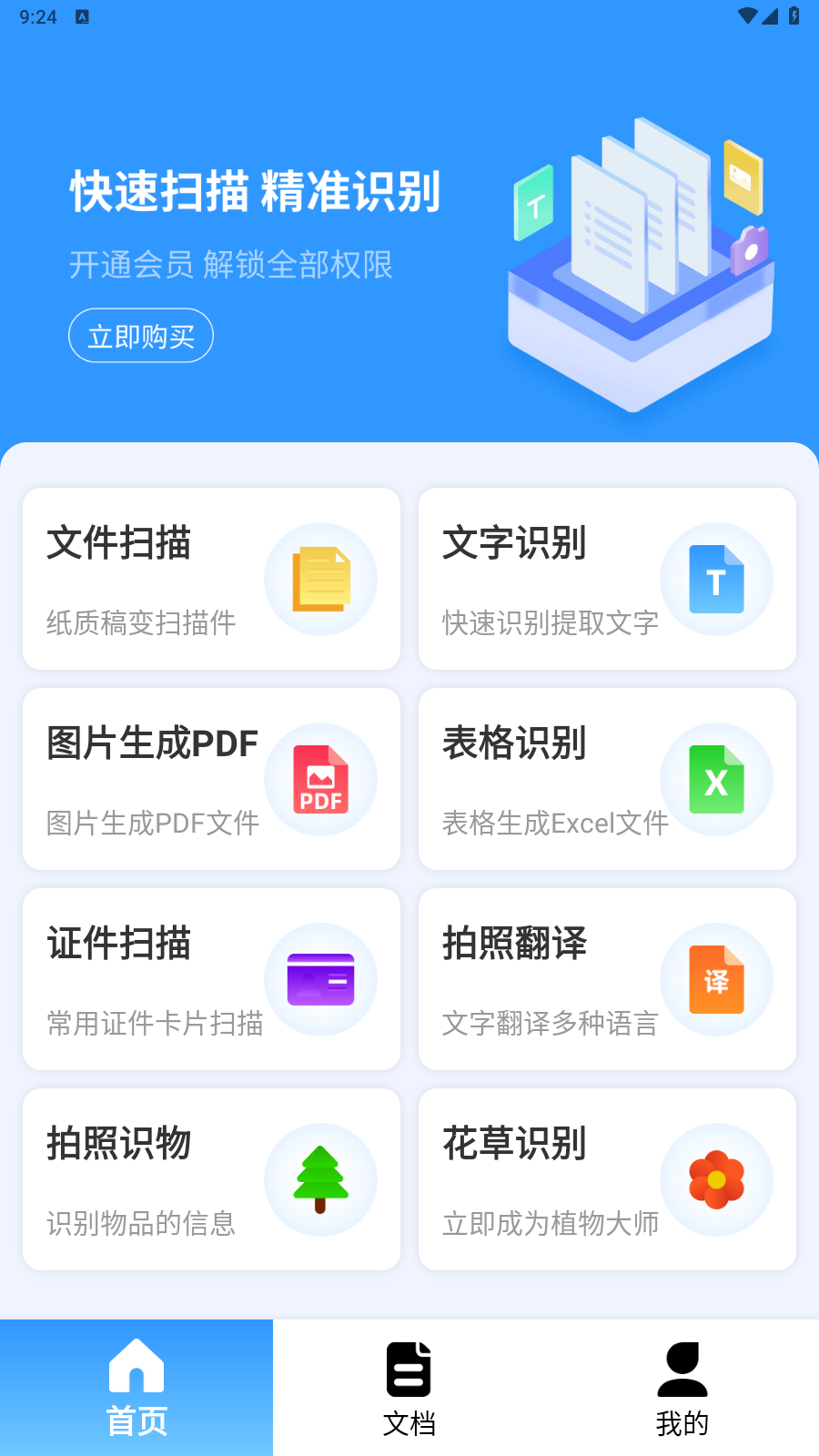Screen dimensions: 819x1456
Task: Stay on the 首页 tab
Action: tap(136, 1387)
